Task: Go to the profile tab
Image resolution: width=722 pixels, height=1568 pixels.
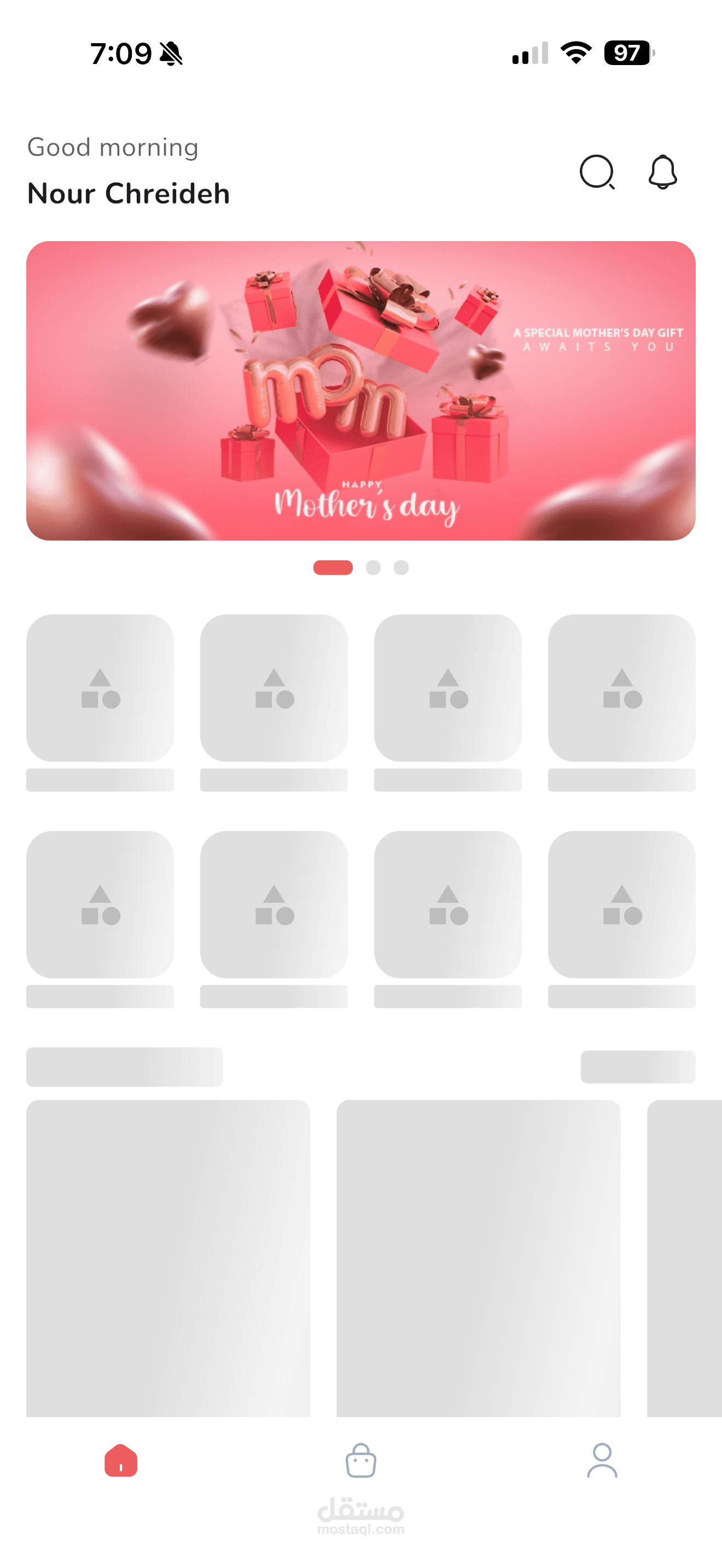Action: pos(602,1460)
